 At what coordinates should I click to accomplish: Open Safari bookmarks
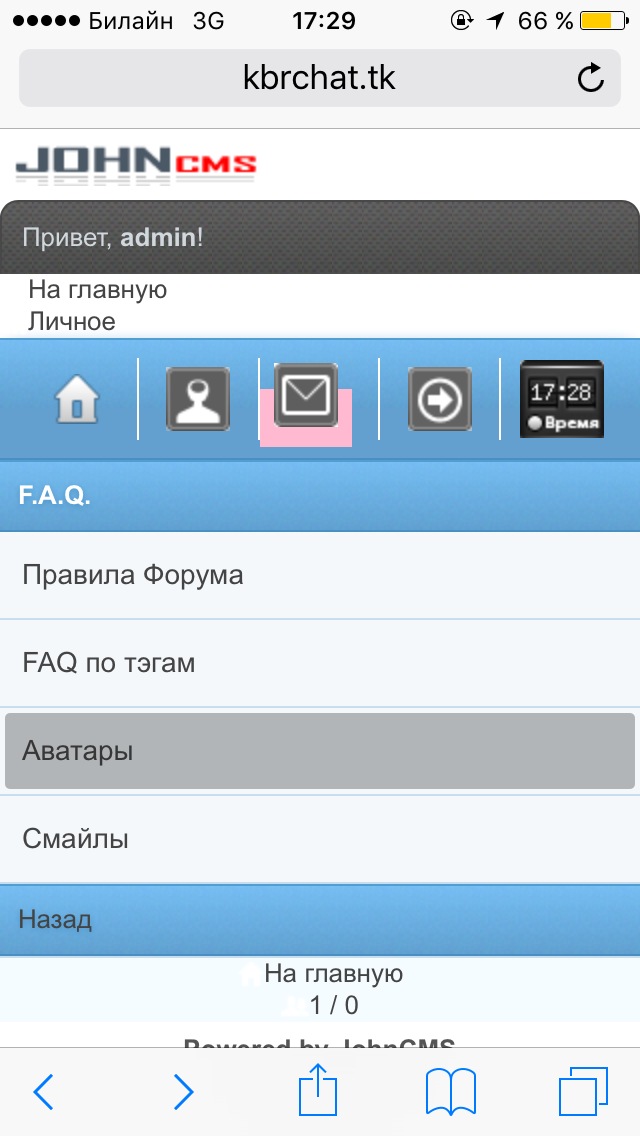(451, 1092)
